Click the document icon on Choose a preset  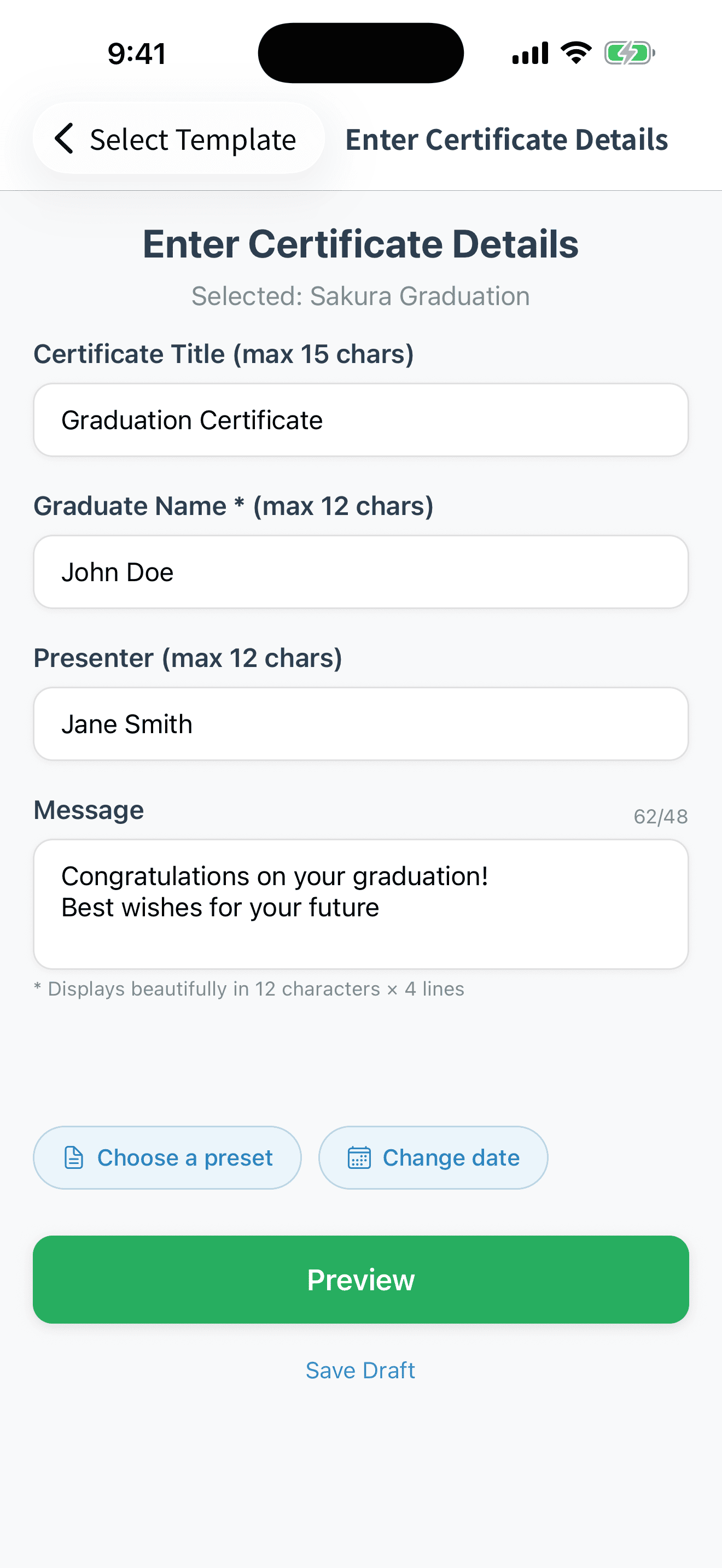click(74, 1157)
